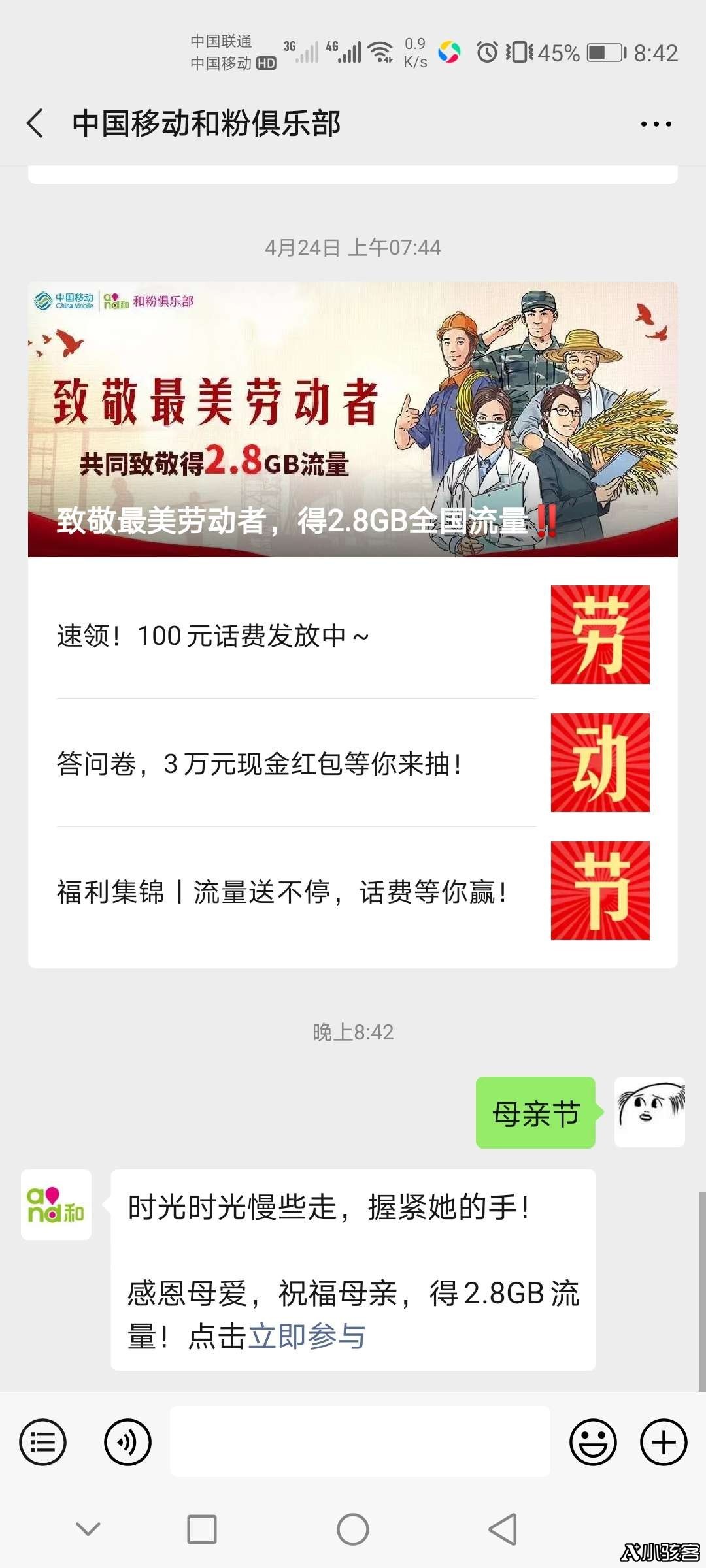
Task: Go back from the chat
Action: (x=35, y=123)
